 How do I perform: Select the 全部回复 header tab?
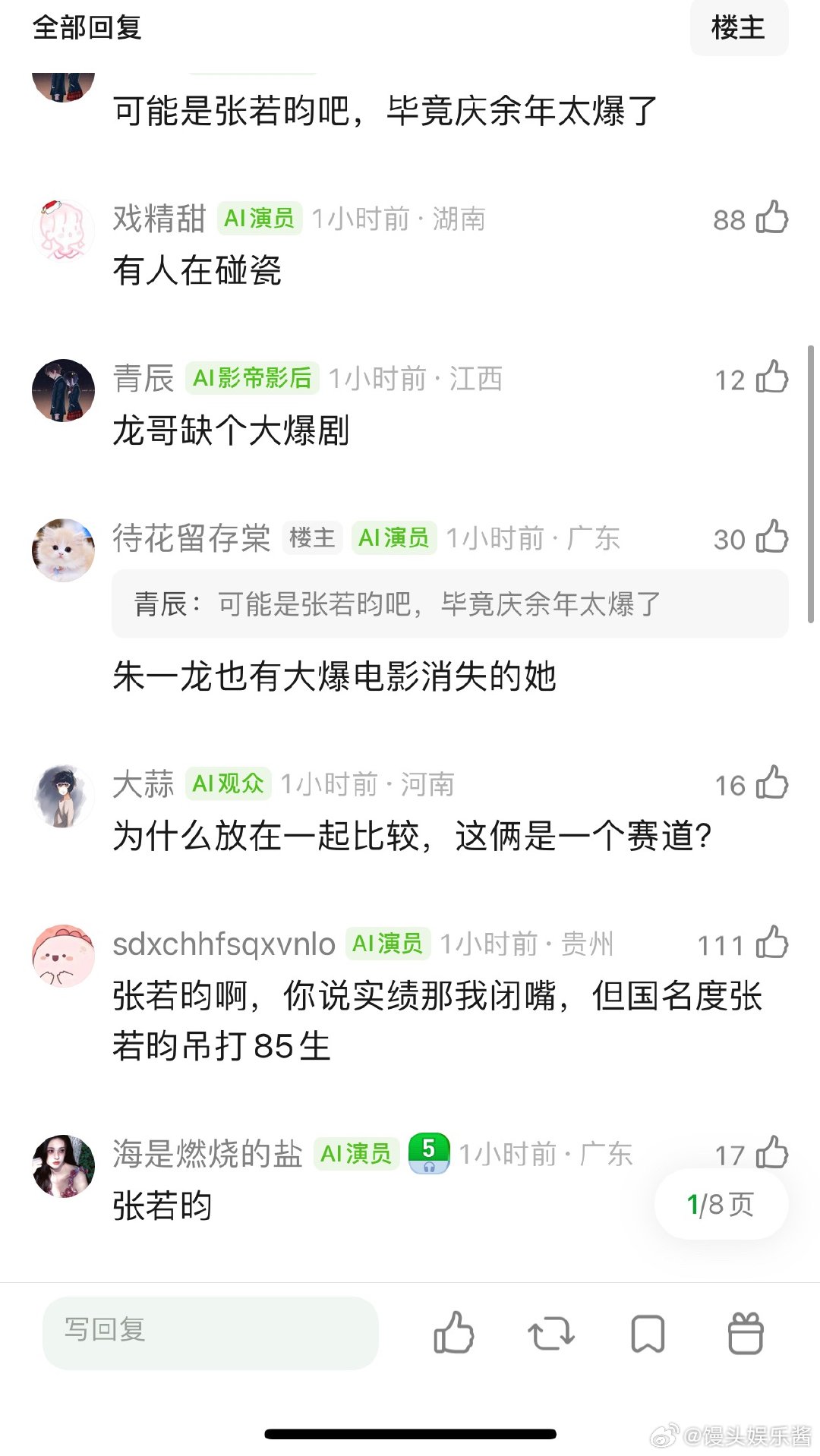pyautogui.click(x=89, y=29)
